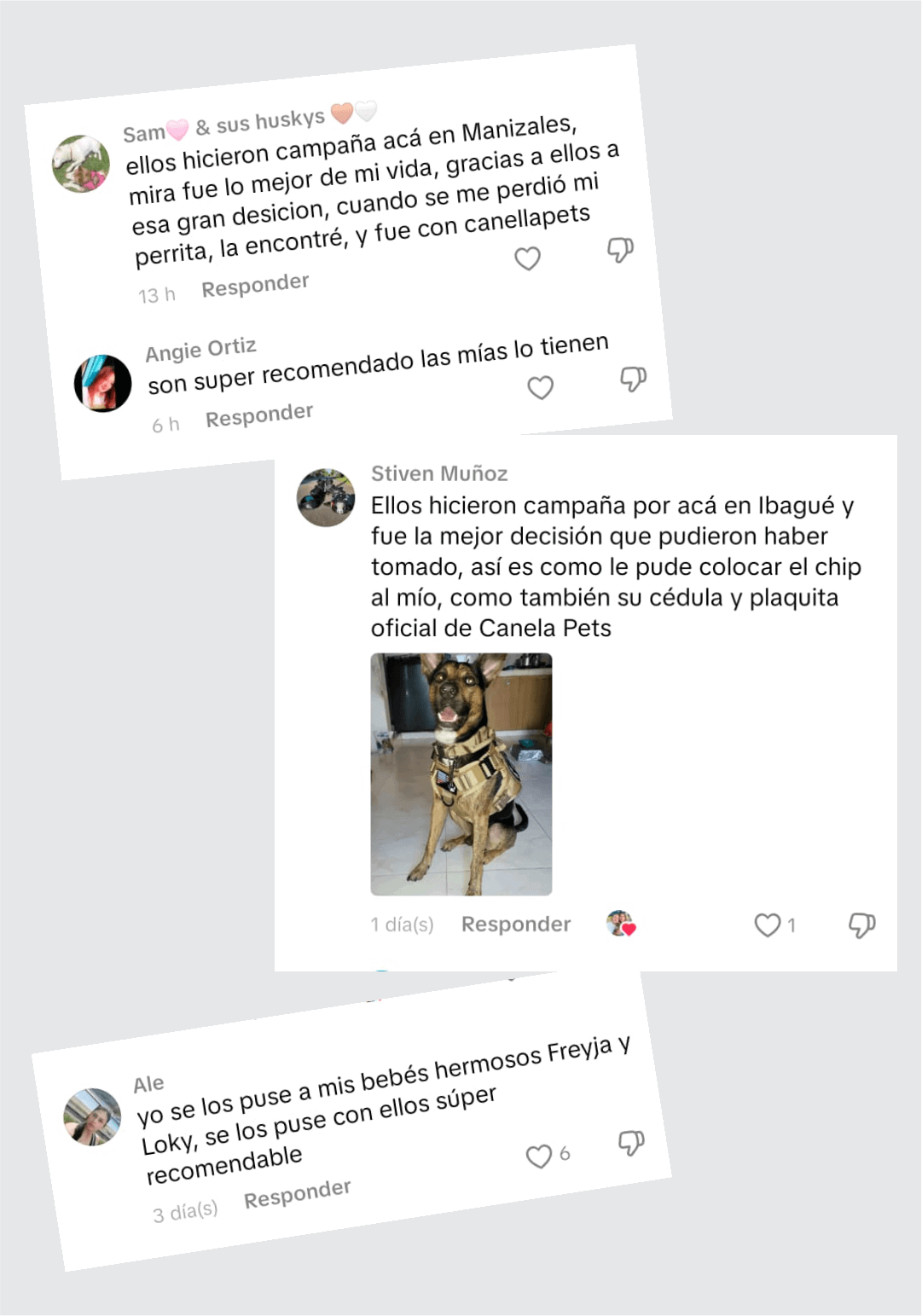Click Responder on Stiven Muñoz's comment
The width and height of the screenshot is (922, 1316).
[515, 924]
